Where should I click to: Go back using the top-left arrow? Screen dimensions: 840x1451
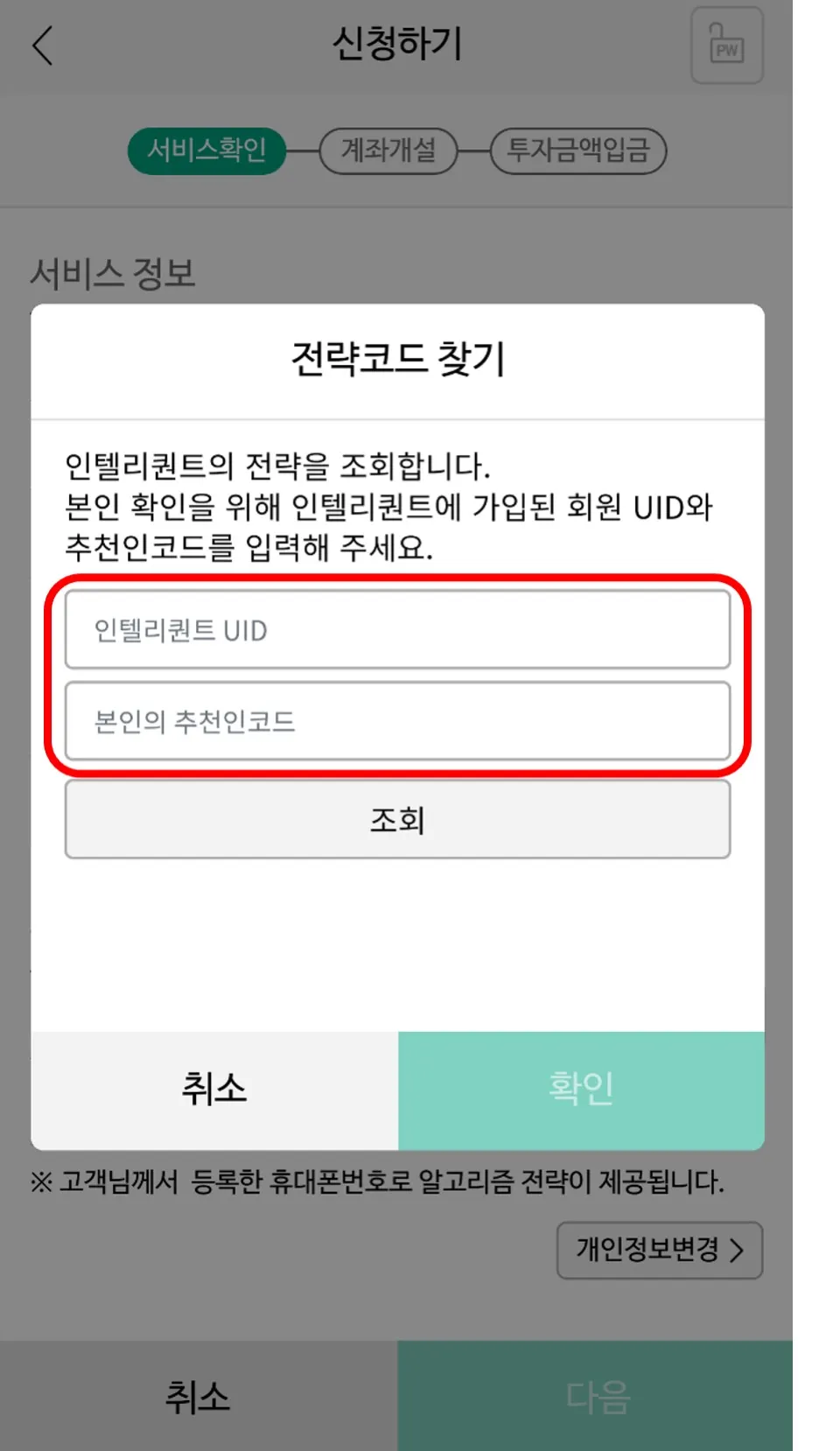(42, 46)
